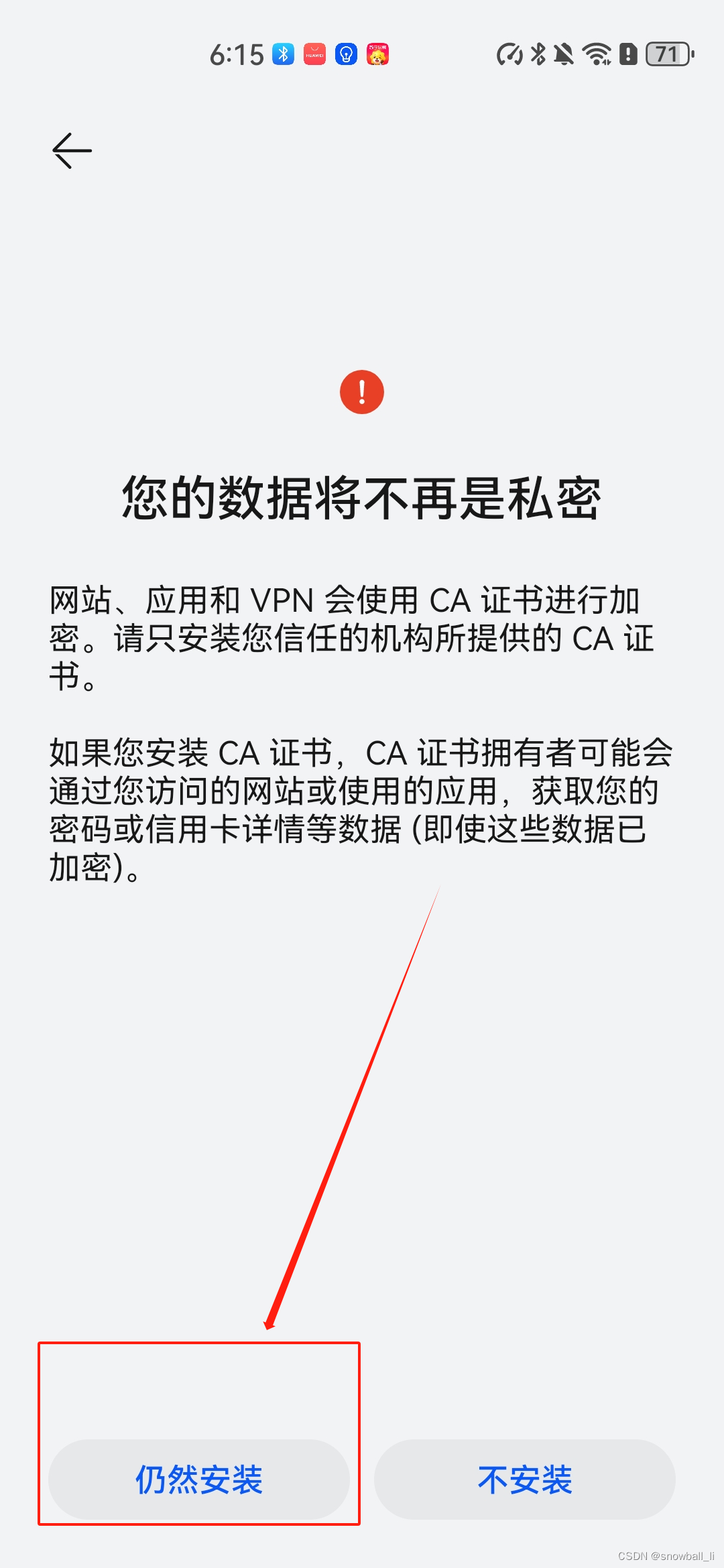724x1568 pixels.
Task: Go back using the top arrow
Action: 72,150
